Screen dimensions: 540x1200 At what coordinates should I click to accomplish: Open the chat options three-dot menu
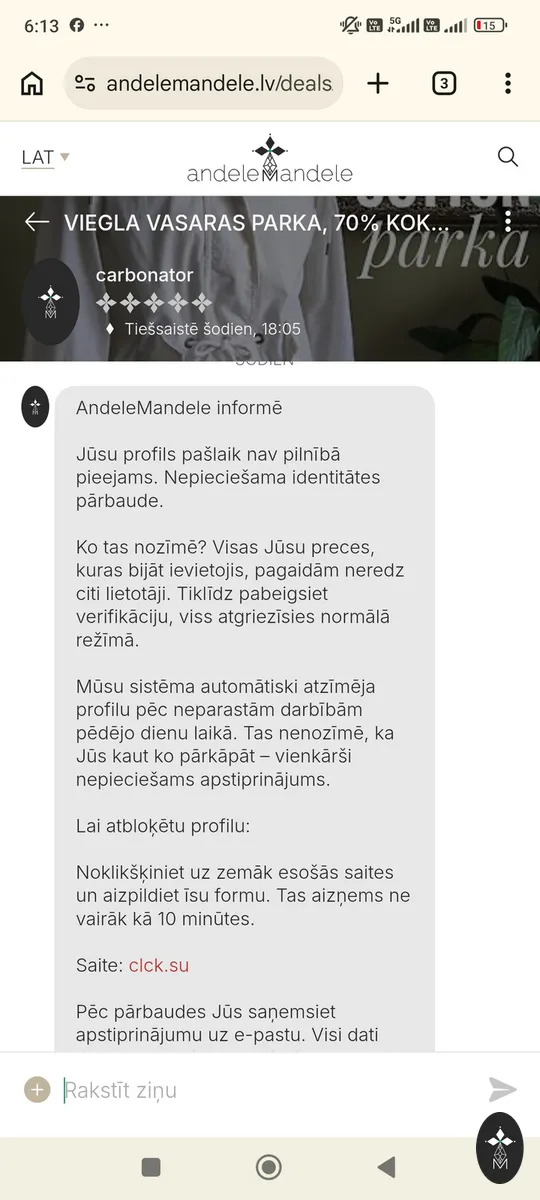pos(508,221)
